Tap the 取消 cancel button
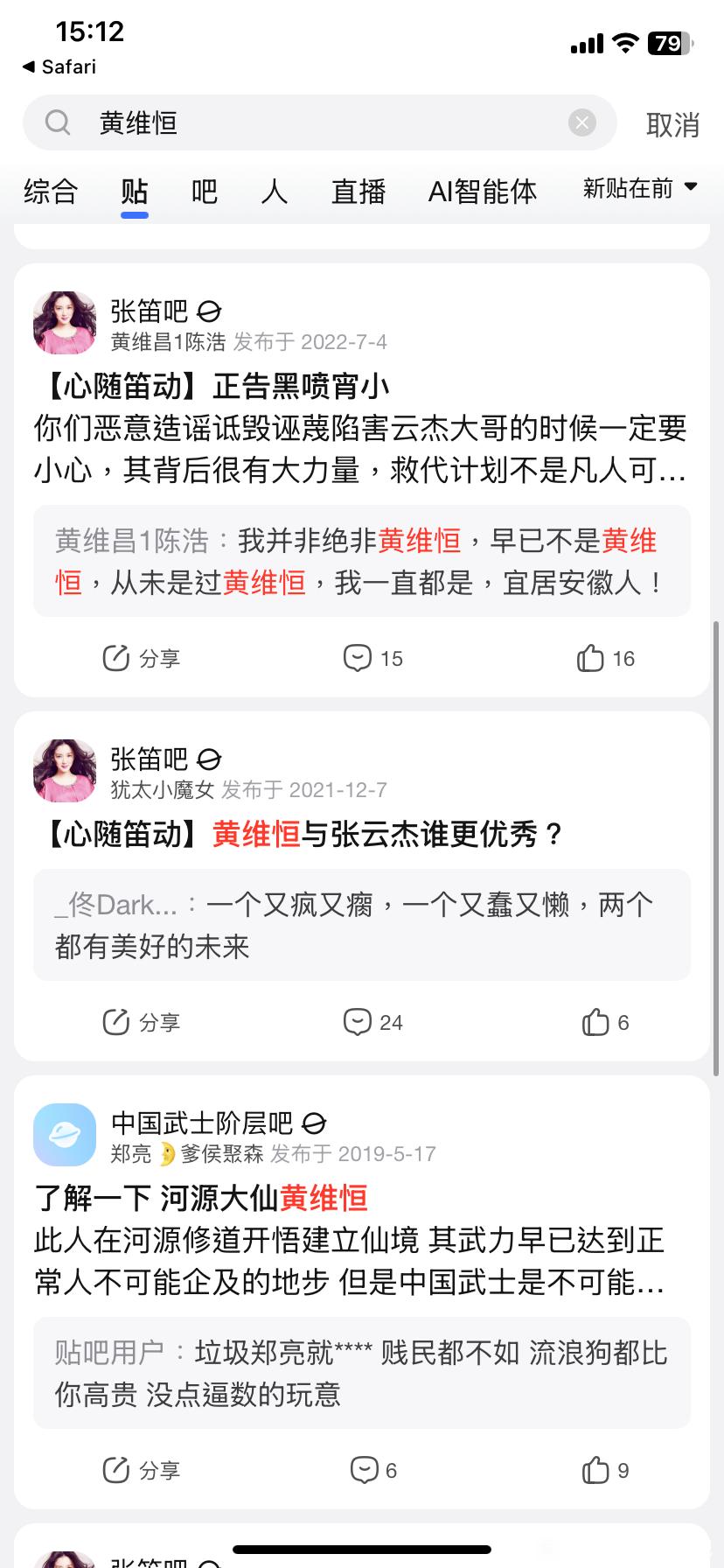 pos(672,124)
